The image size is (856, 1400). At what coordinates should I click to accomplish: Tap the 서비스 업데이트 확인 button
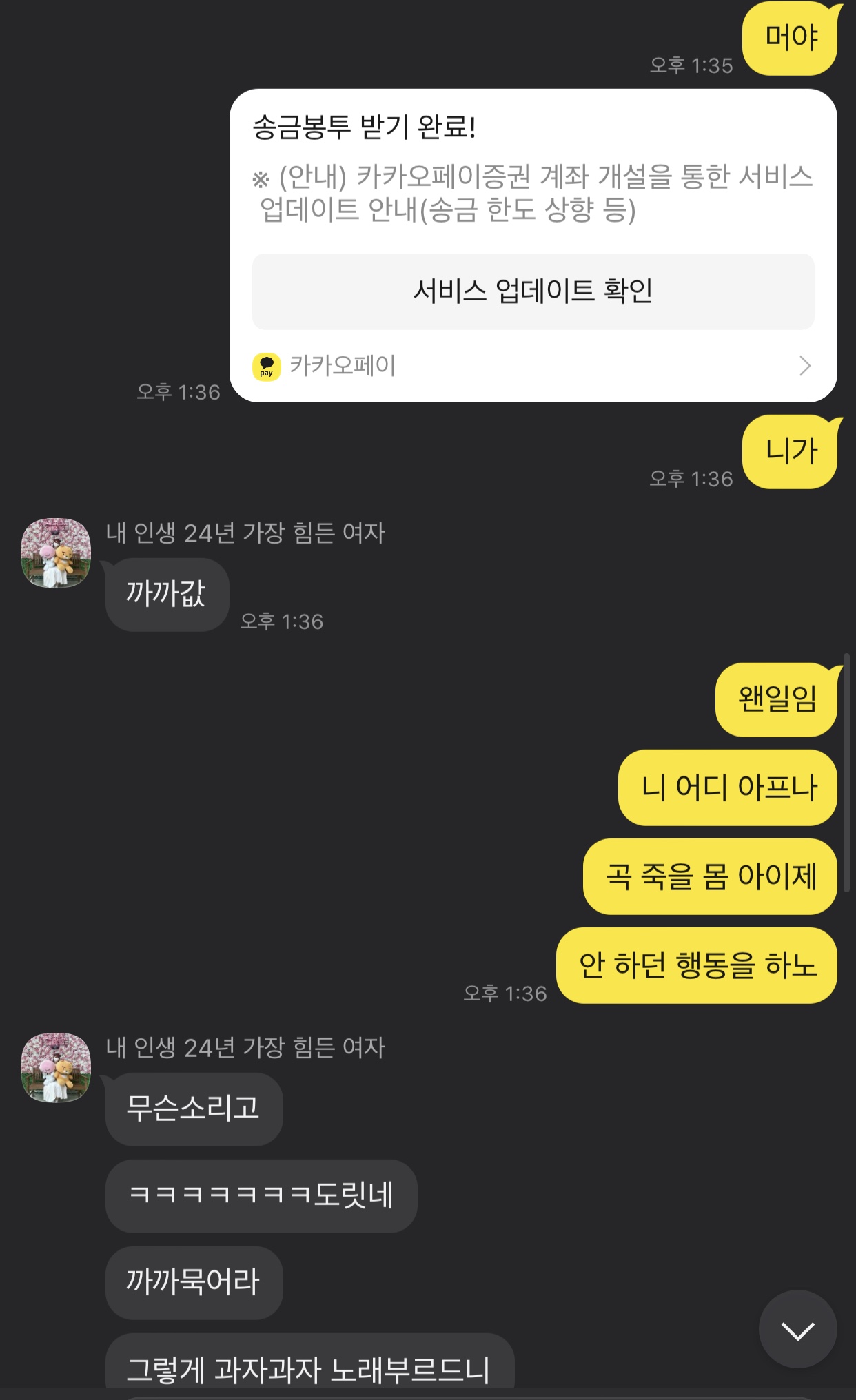[533, 291]
